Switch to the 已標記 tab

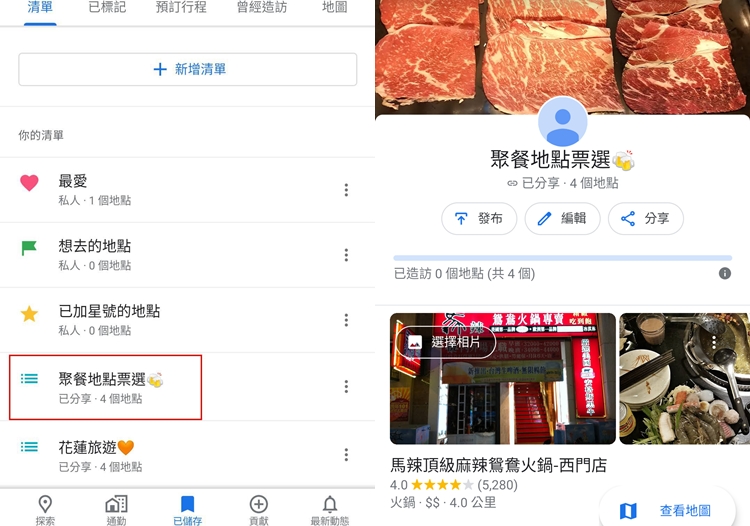coord(108,8)
